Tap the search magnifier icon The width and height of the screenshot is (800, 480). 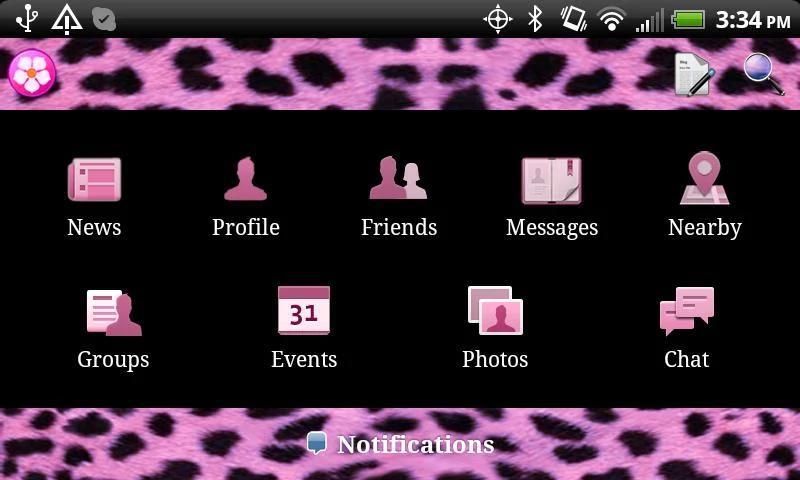[x=762, y=74]
